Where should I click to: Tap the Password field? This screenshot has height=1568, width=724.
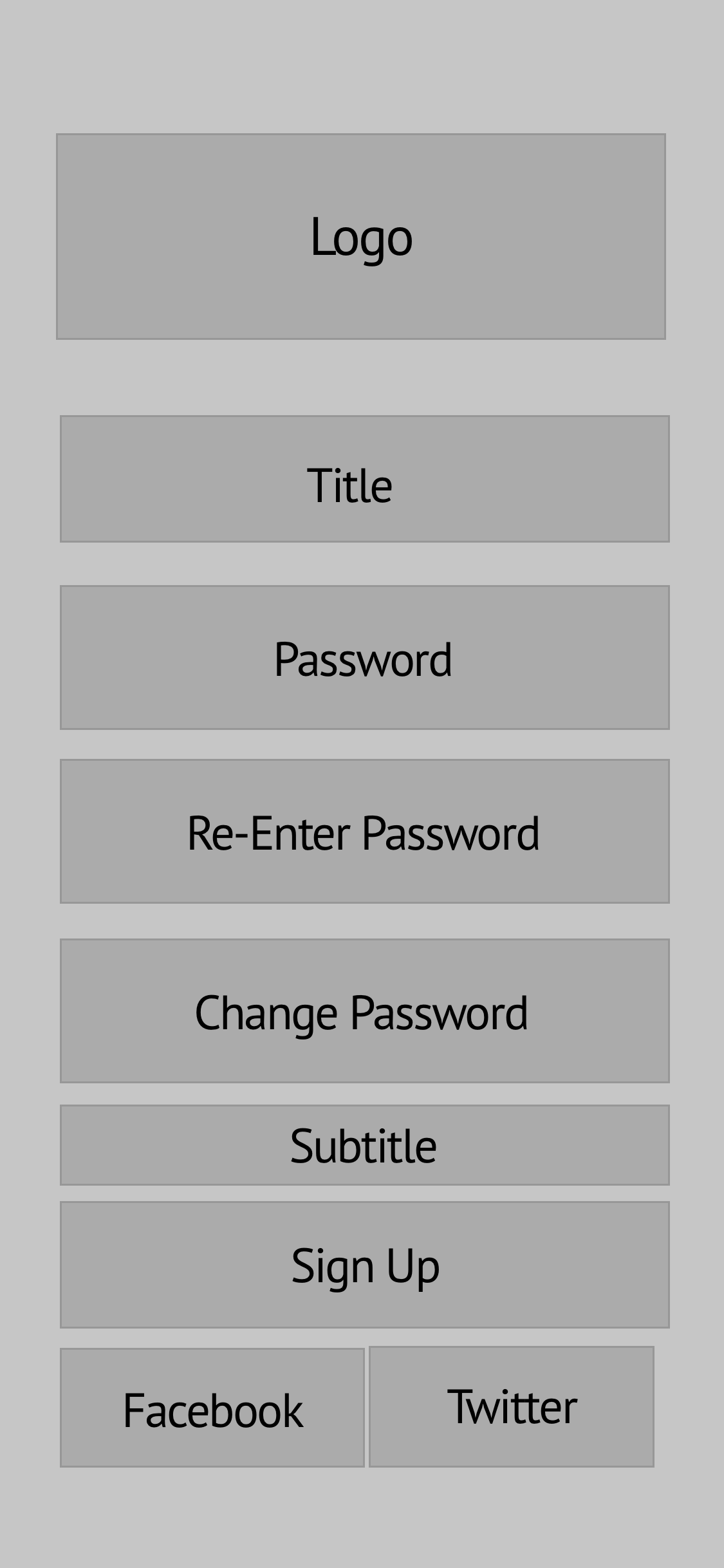pos(365,657)
